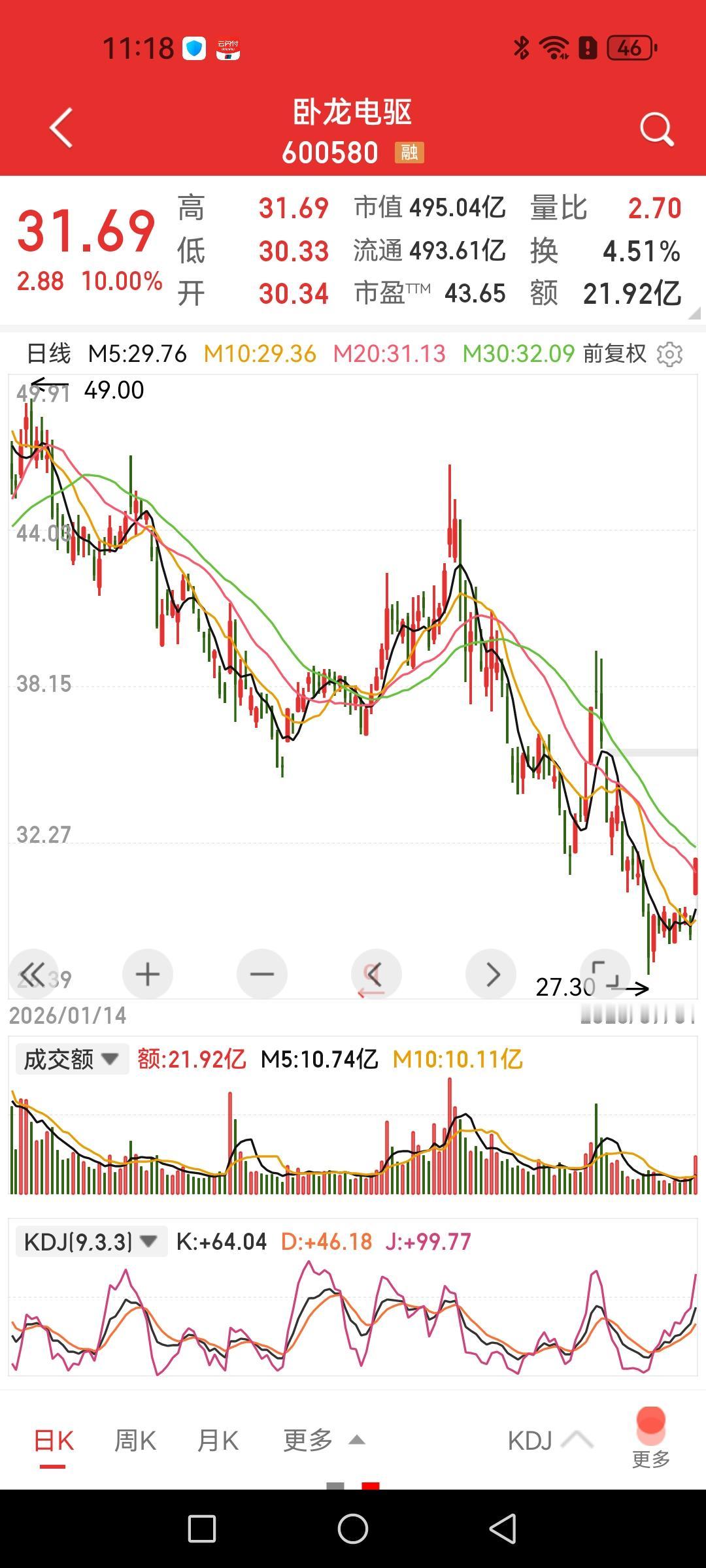This screenshot has width=706, height=1568.
Task: Move chart one candle left
Action: tap(377, 974)
